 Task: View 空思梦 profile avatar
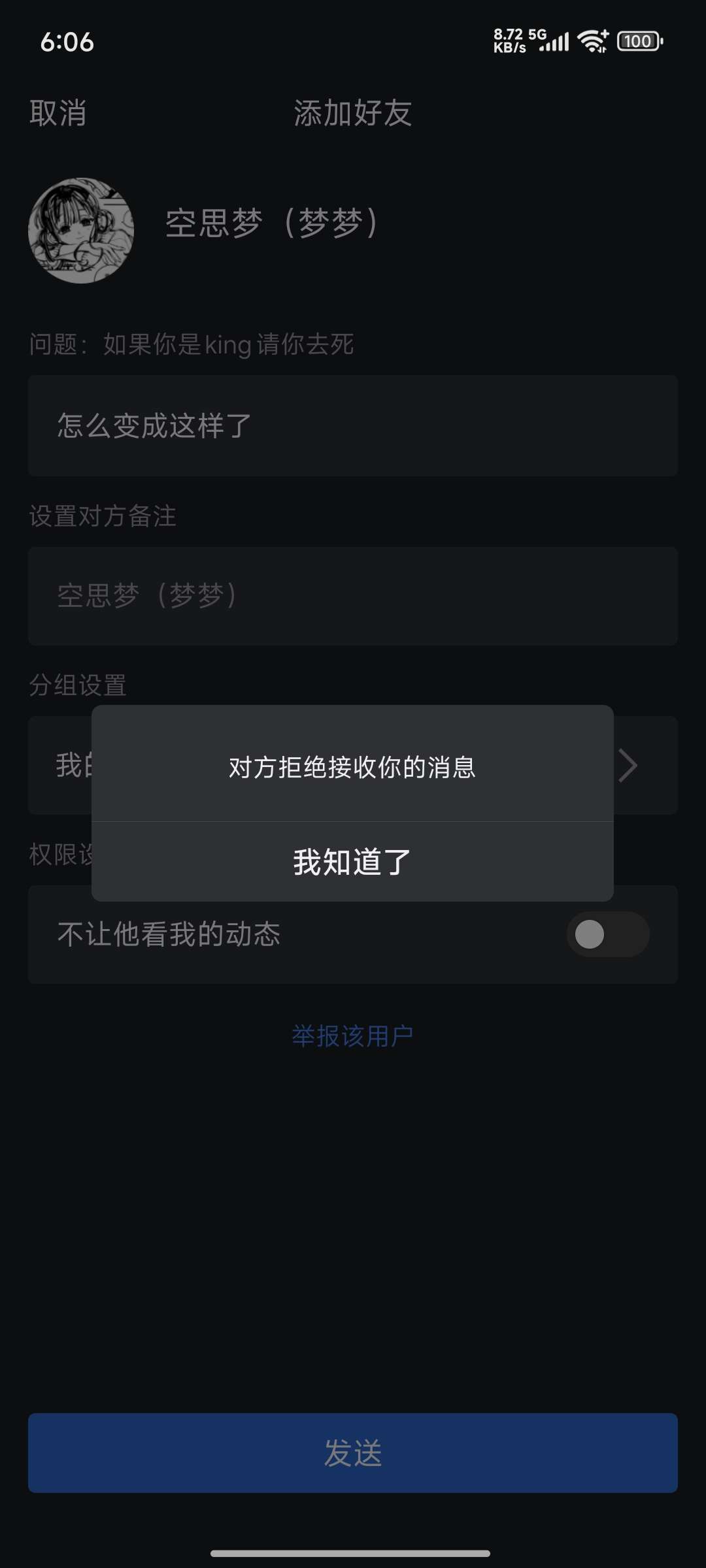81,230
